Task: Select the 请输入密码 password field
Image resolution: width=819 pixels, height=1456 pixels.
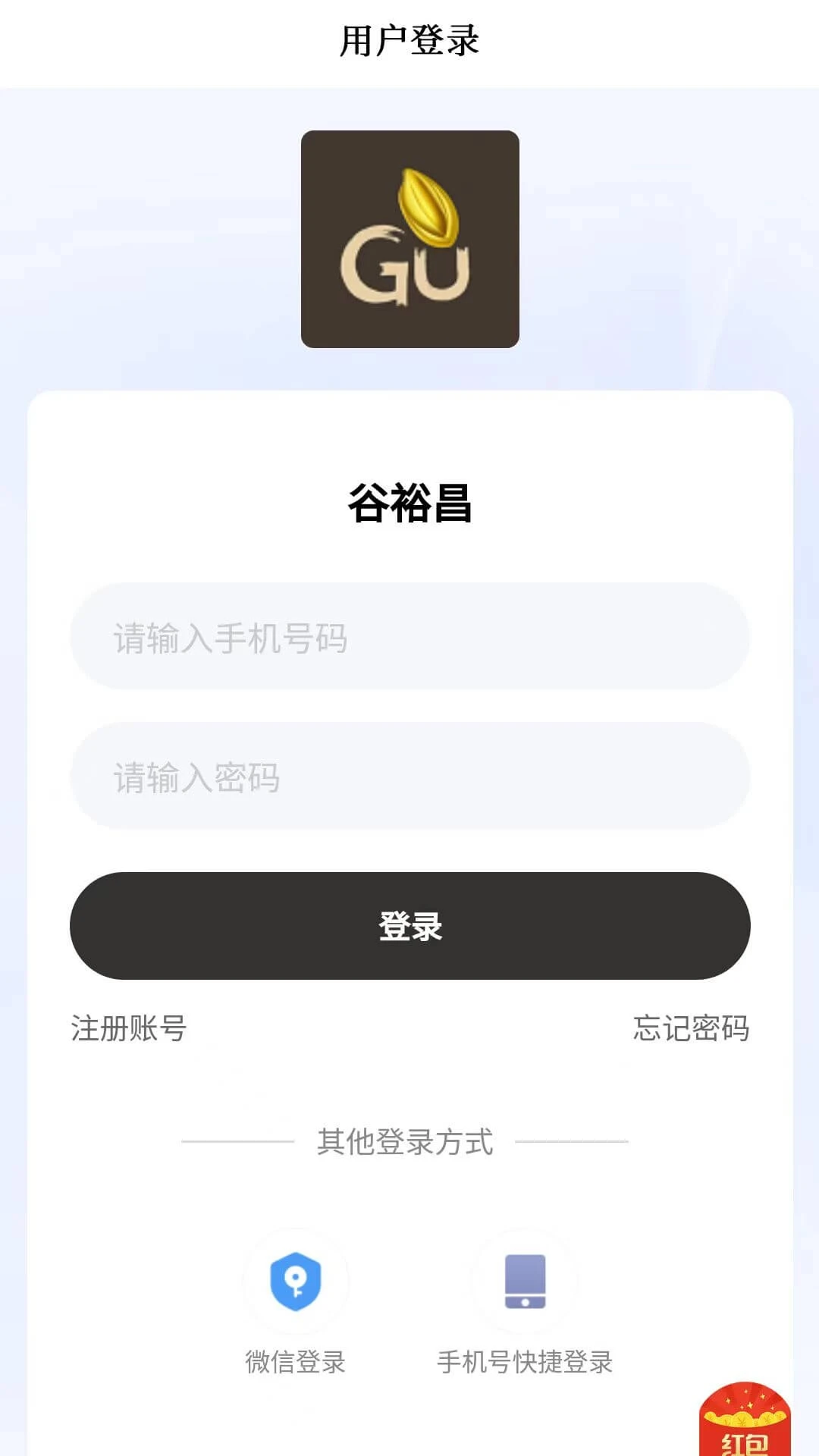Action: [409, 776]
